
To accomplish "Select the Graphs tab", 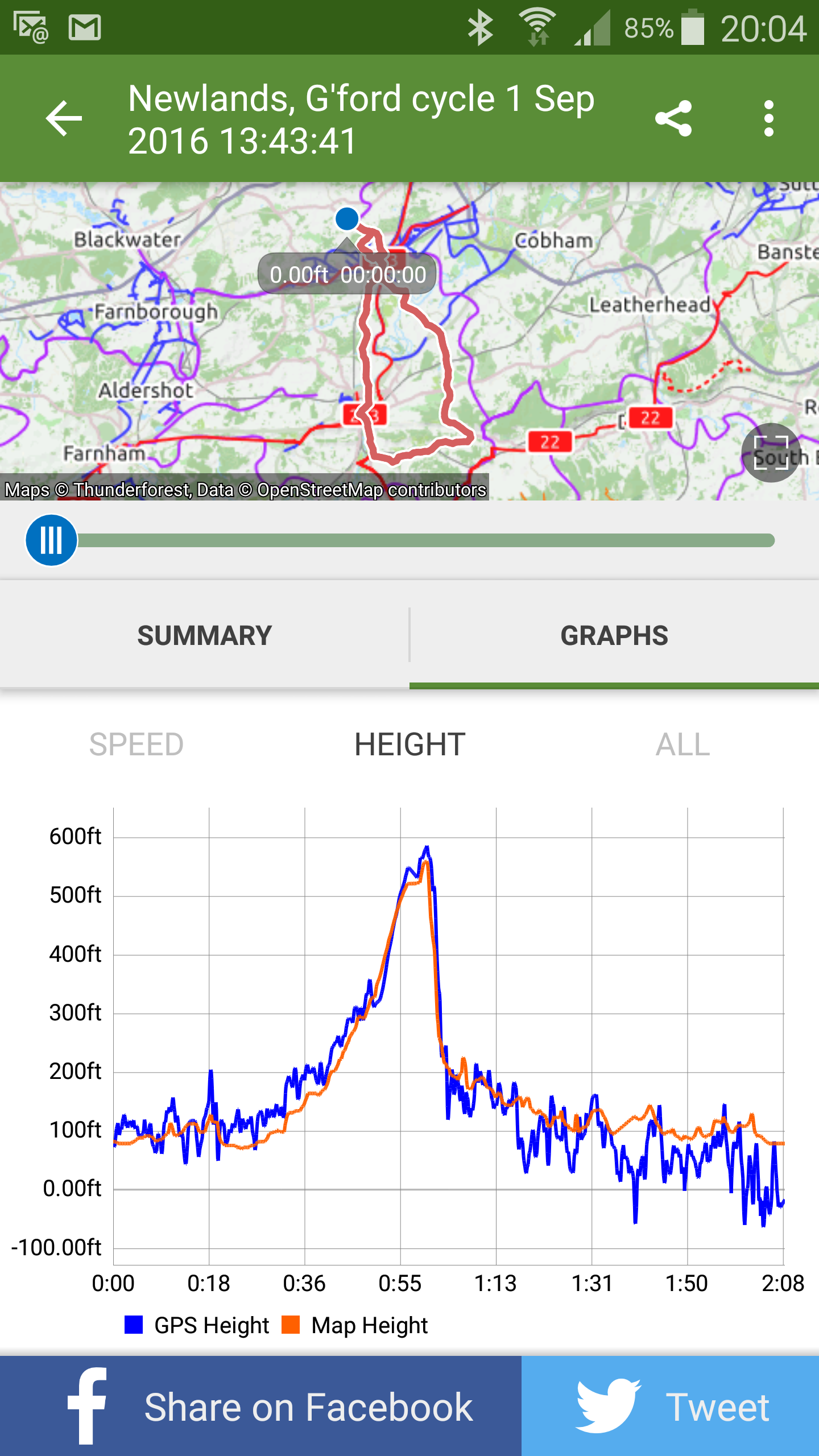I will click(x=614, y=635).
